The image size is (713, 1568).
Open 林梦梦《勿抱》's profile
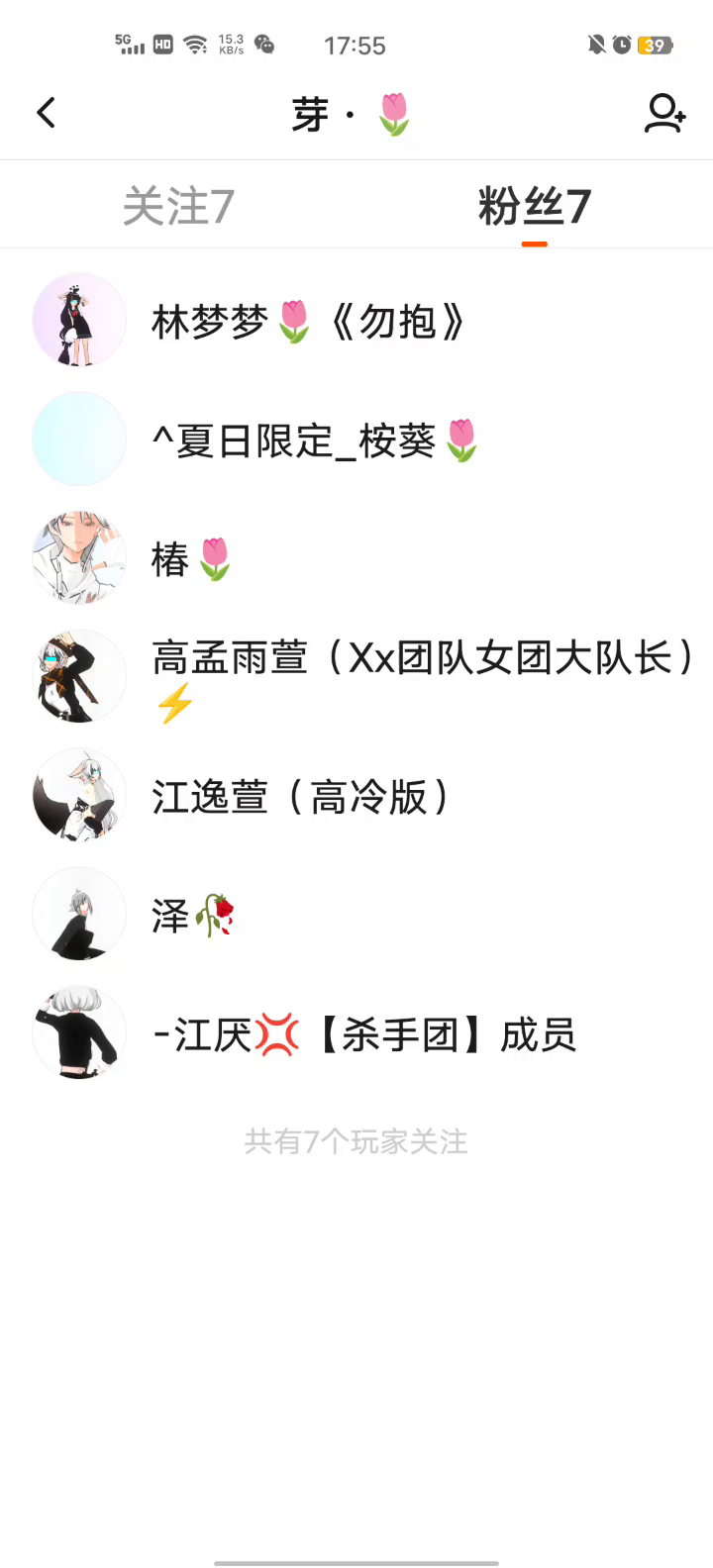307,322
